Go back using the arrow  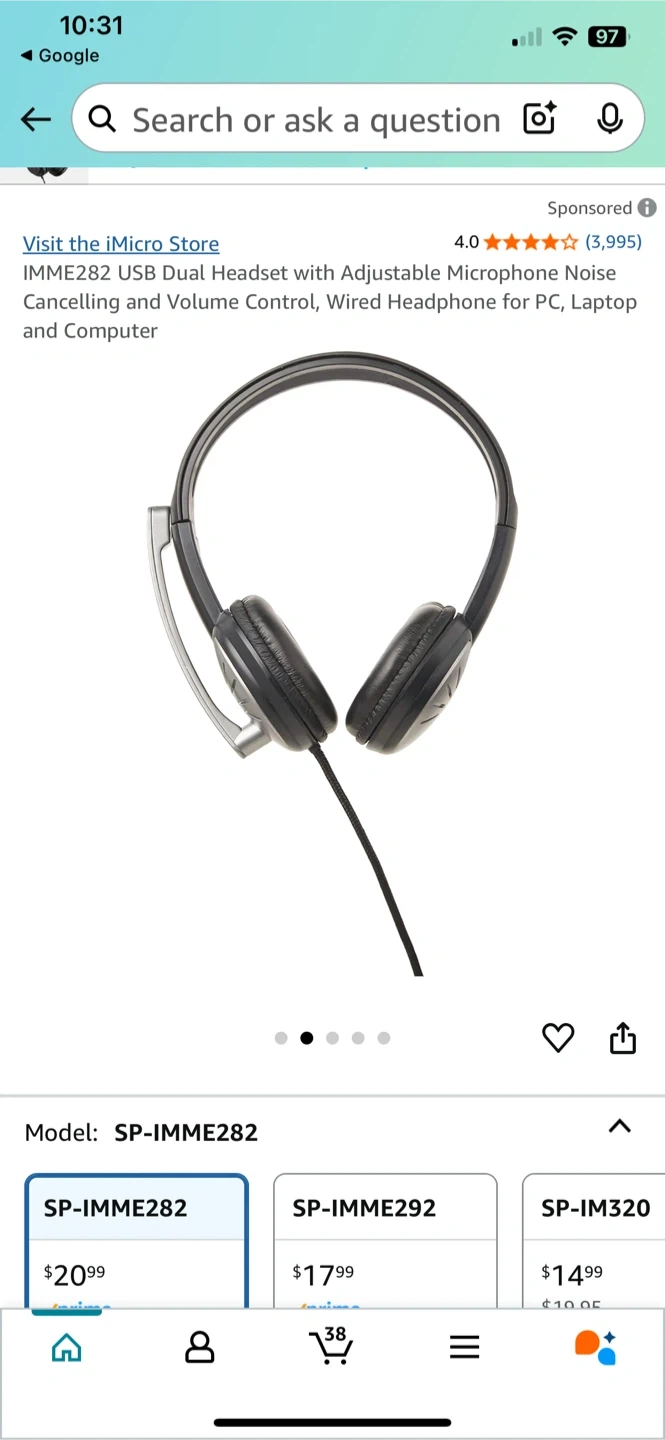[36, 120]
